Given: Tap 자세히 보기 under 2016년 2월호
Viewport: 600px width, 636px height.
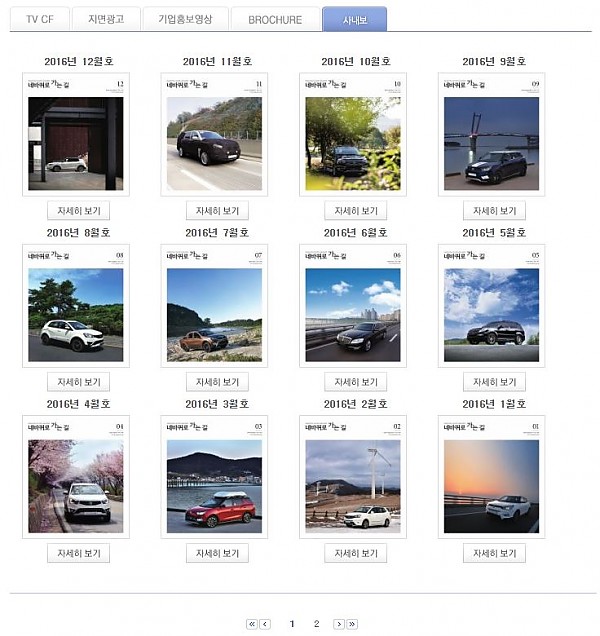Looking at the screenshot, I should pos(355,553).
